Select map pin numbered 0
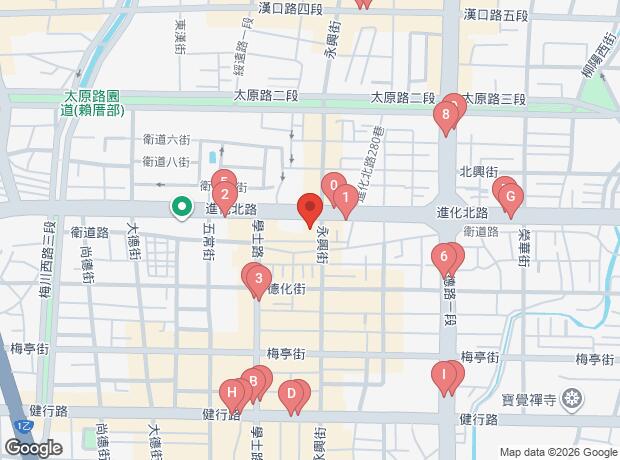 click(332, 185)
